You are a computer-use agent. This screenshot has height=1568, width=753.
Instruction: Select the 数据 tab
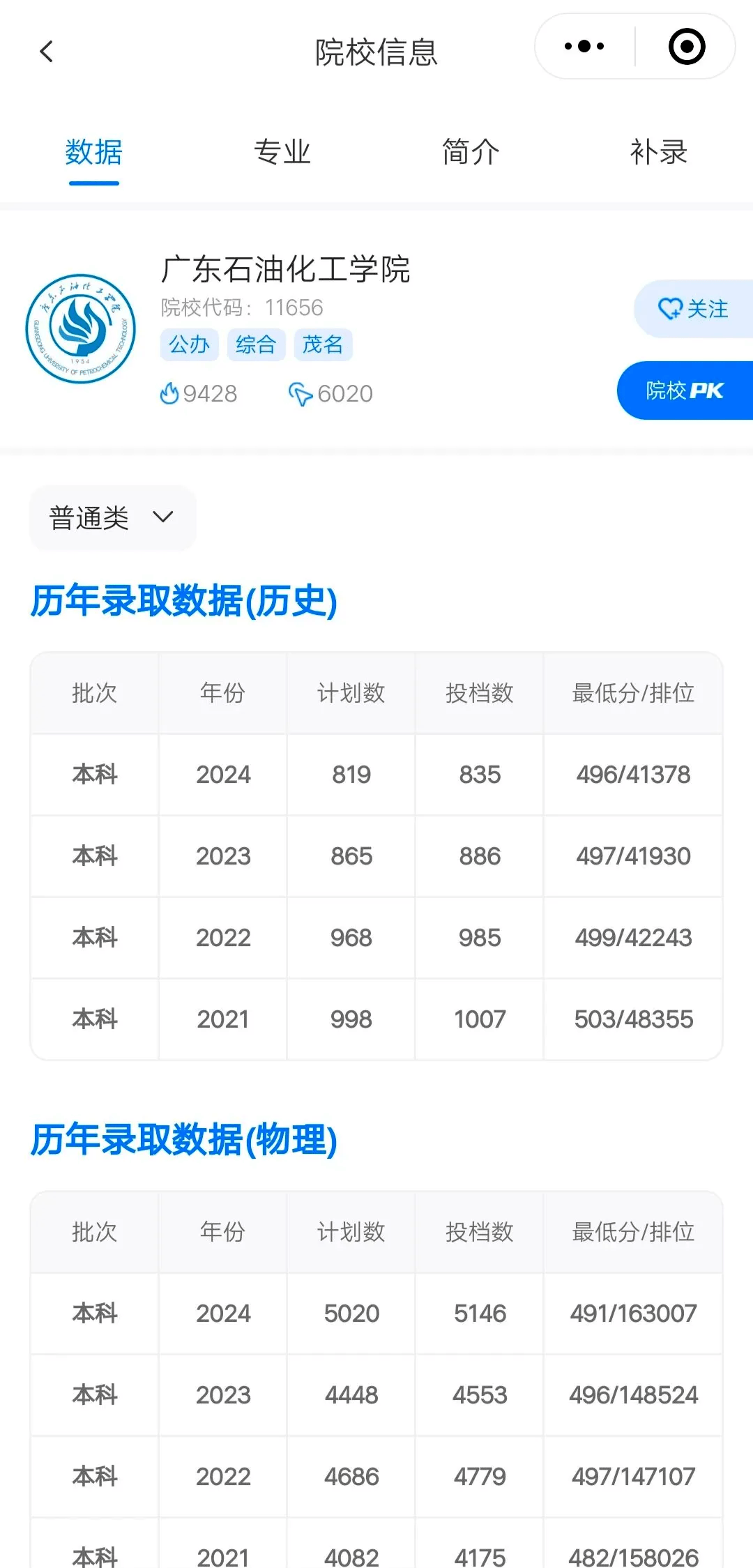pos(94,152)
